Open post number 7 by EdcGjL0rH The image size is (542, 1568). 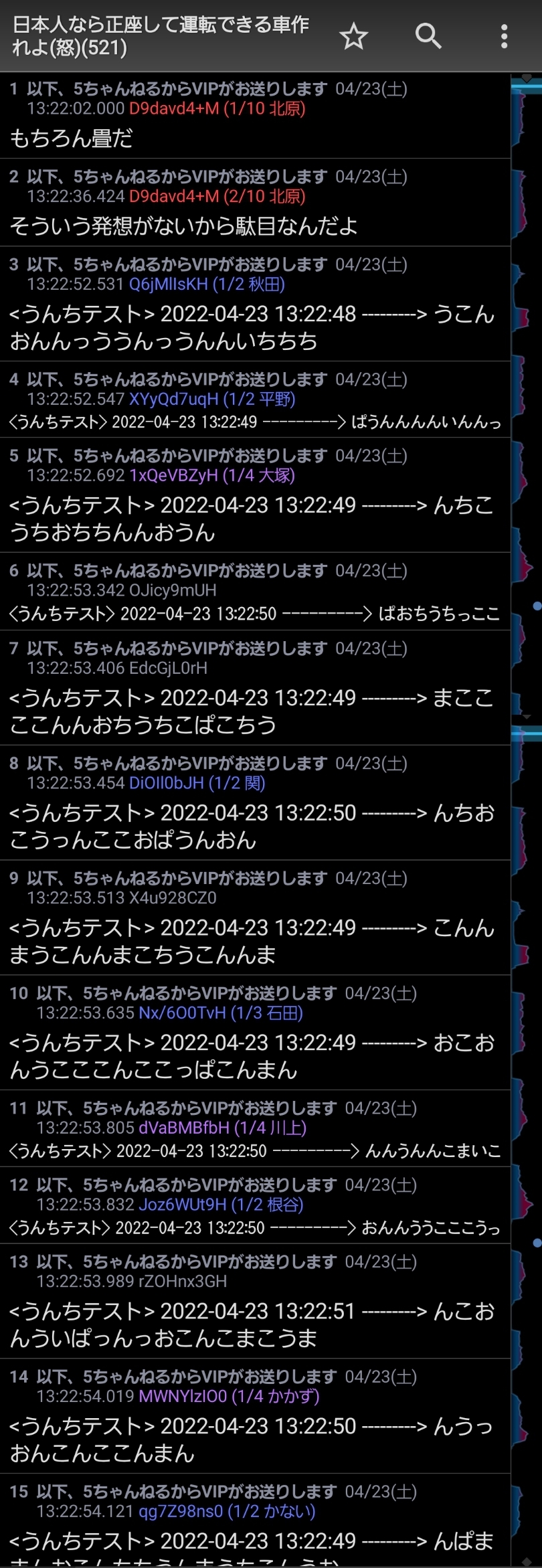click(14, 648)
